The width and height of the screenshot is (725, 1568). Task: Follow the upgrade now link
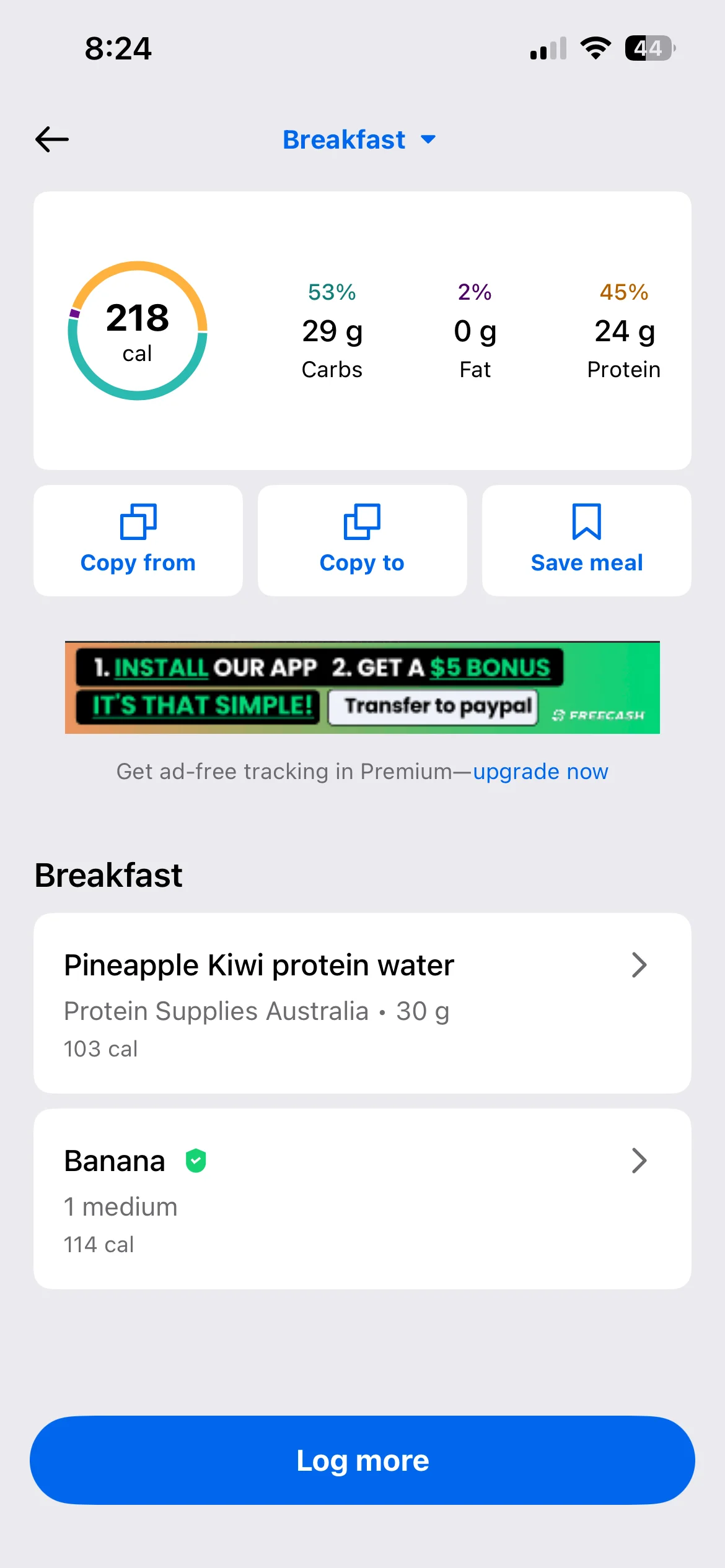(x=540, y=772)
